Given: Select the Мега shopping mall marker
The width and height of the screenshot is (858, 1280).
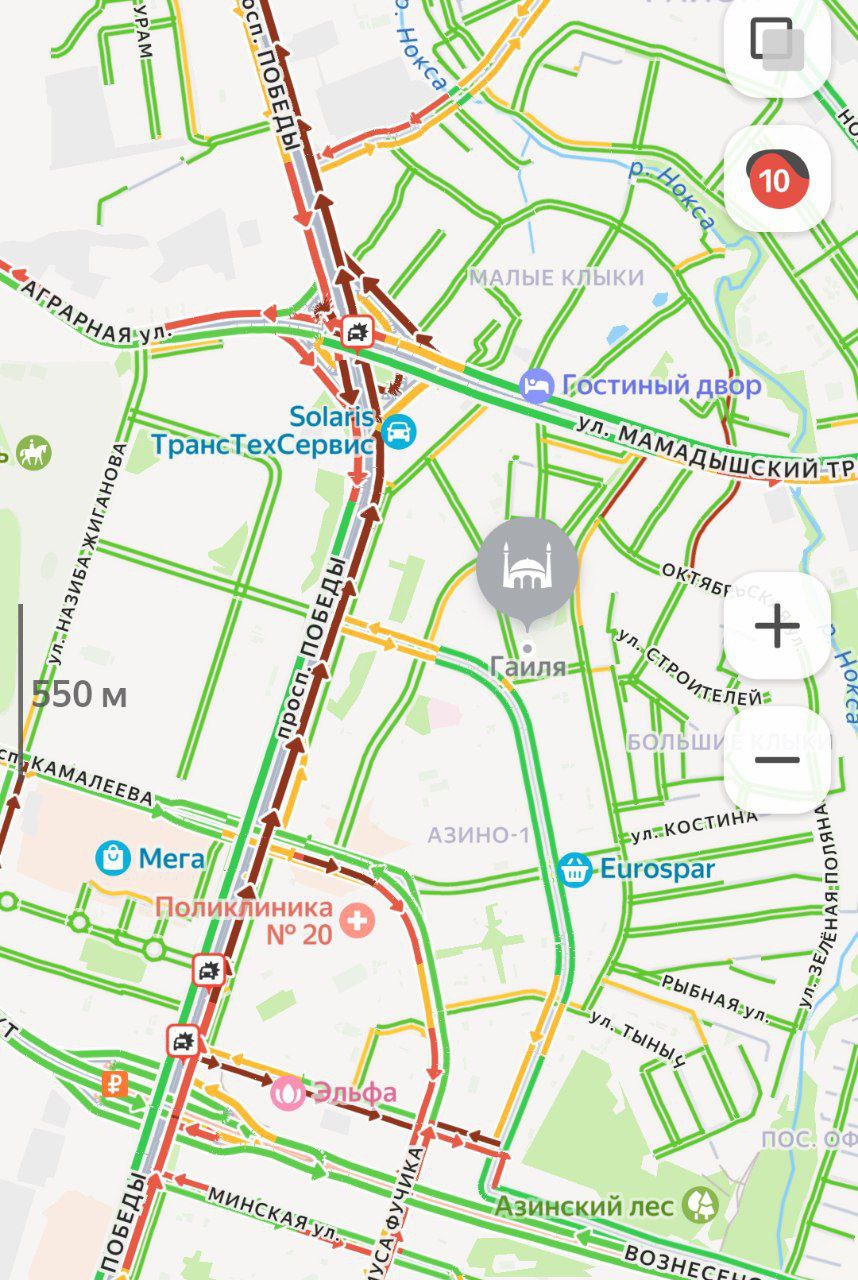Looking at the screenshot, I should (114, 857).
